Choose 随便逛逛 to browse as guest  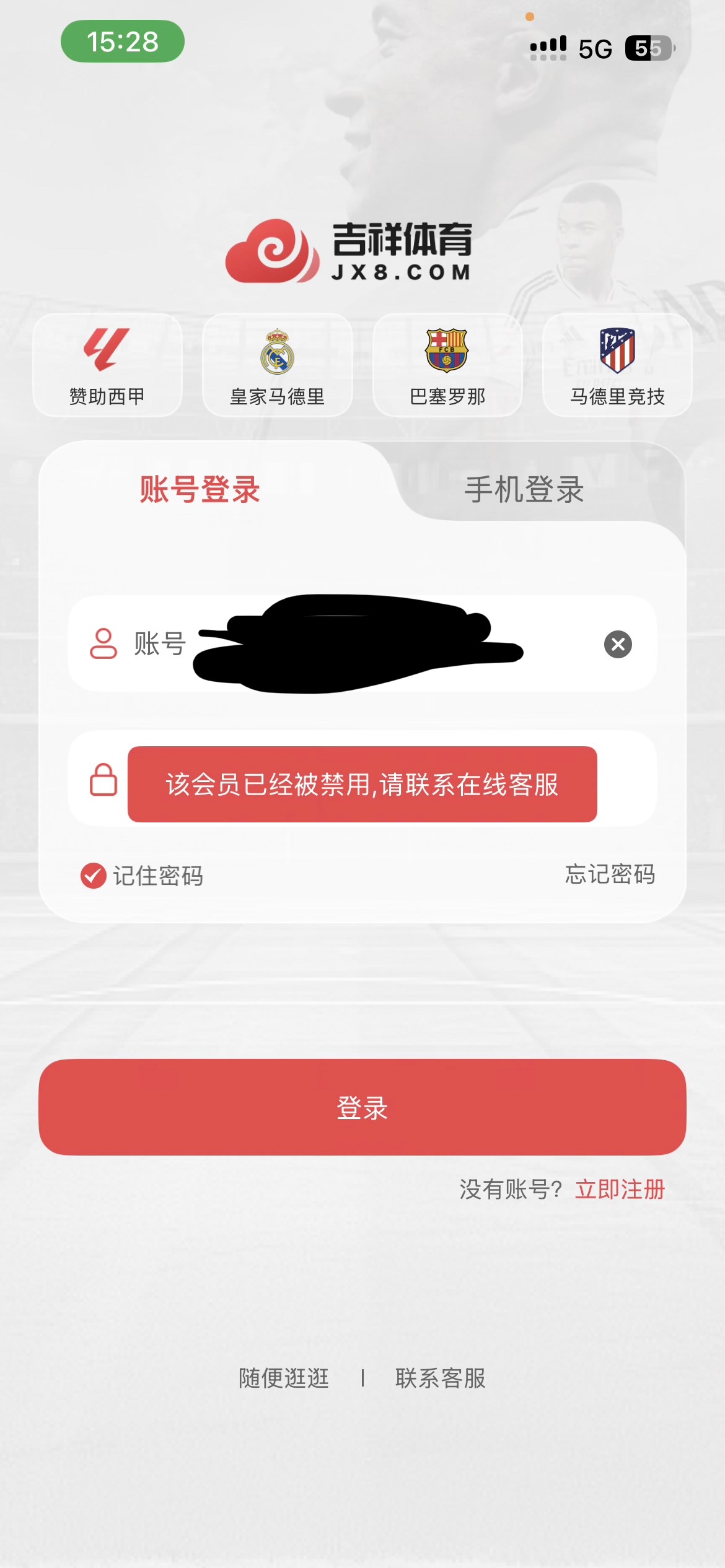coord(284,1379)
